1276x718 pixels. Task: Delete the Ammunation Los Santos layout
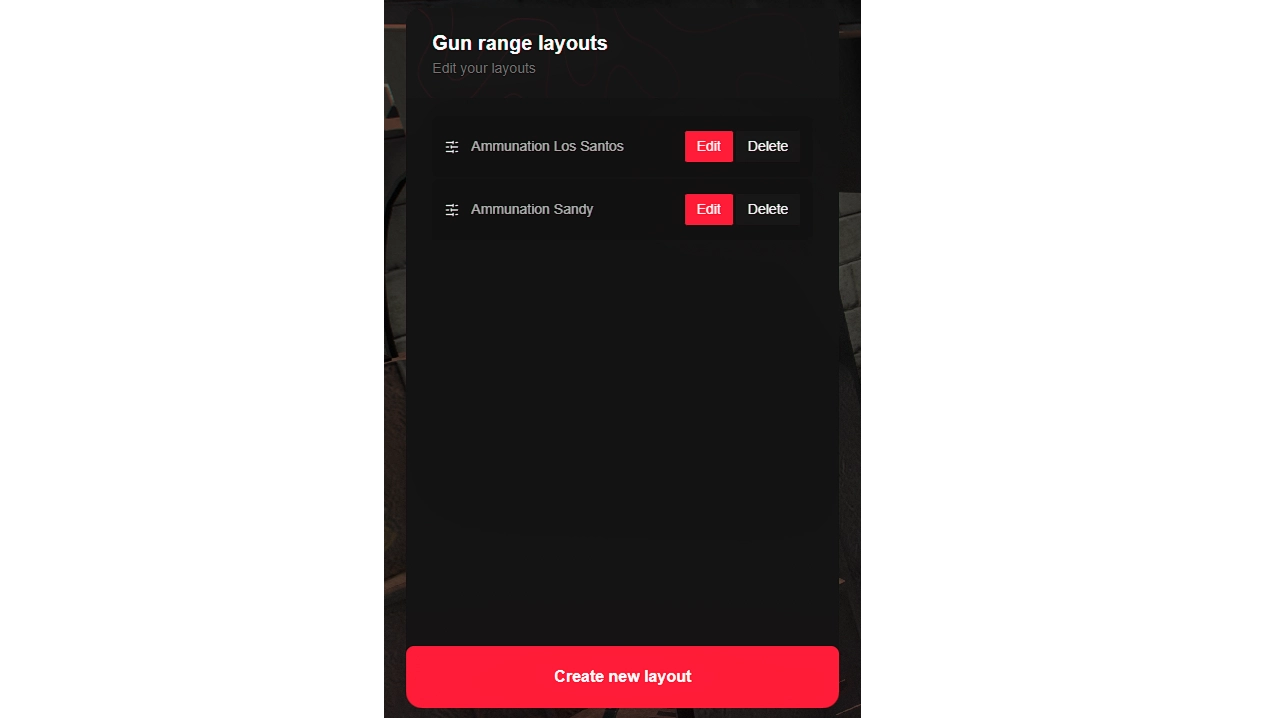[x=767, y=146]
